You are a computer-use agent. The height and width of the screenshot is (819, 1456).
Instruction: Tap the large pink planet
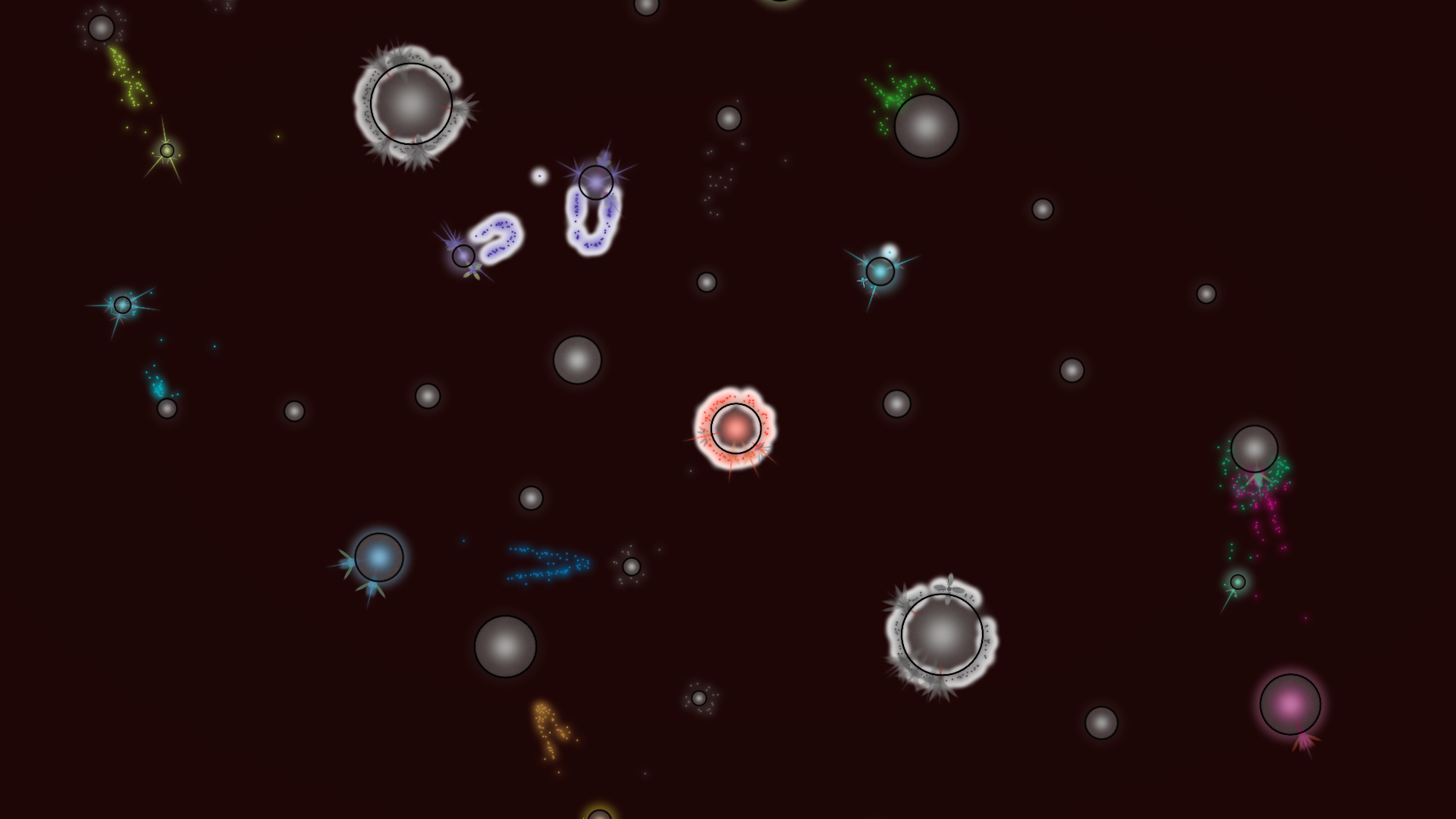pos(1290,704)
